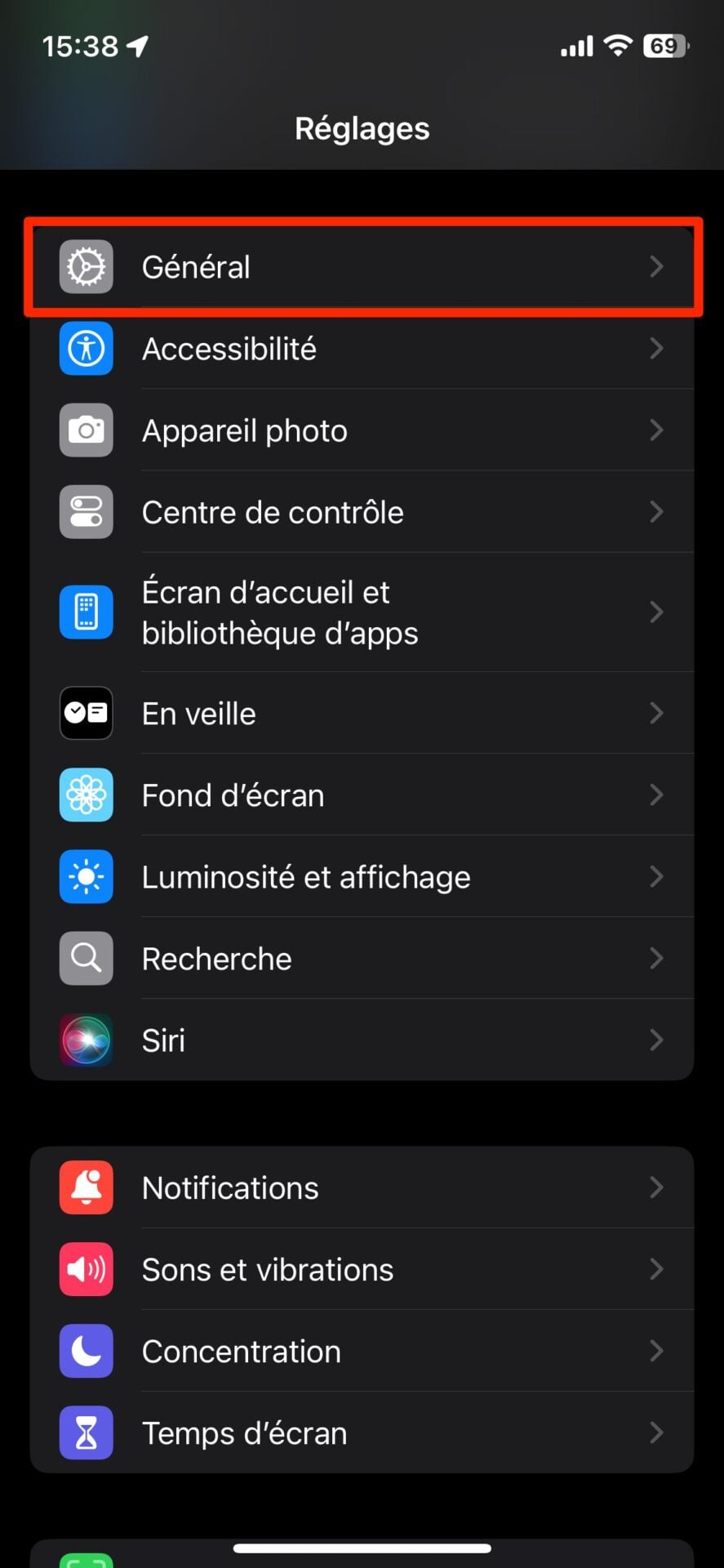Image resolution: width=724 pixels, height=1568 pixels.
Task: Go to Accessibilité settings
Action: [361, 349]
